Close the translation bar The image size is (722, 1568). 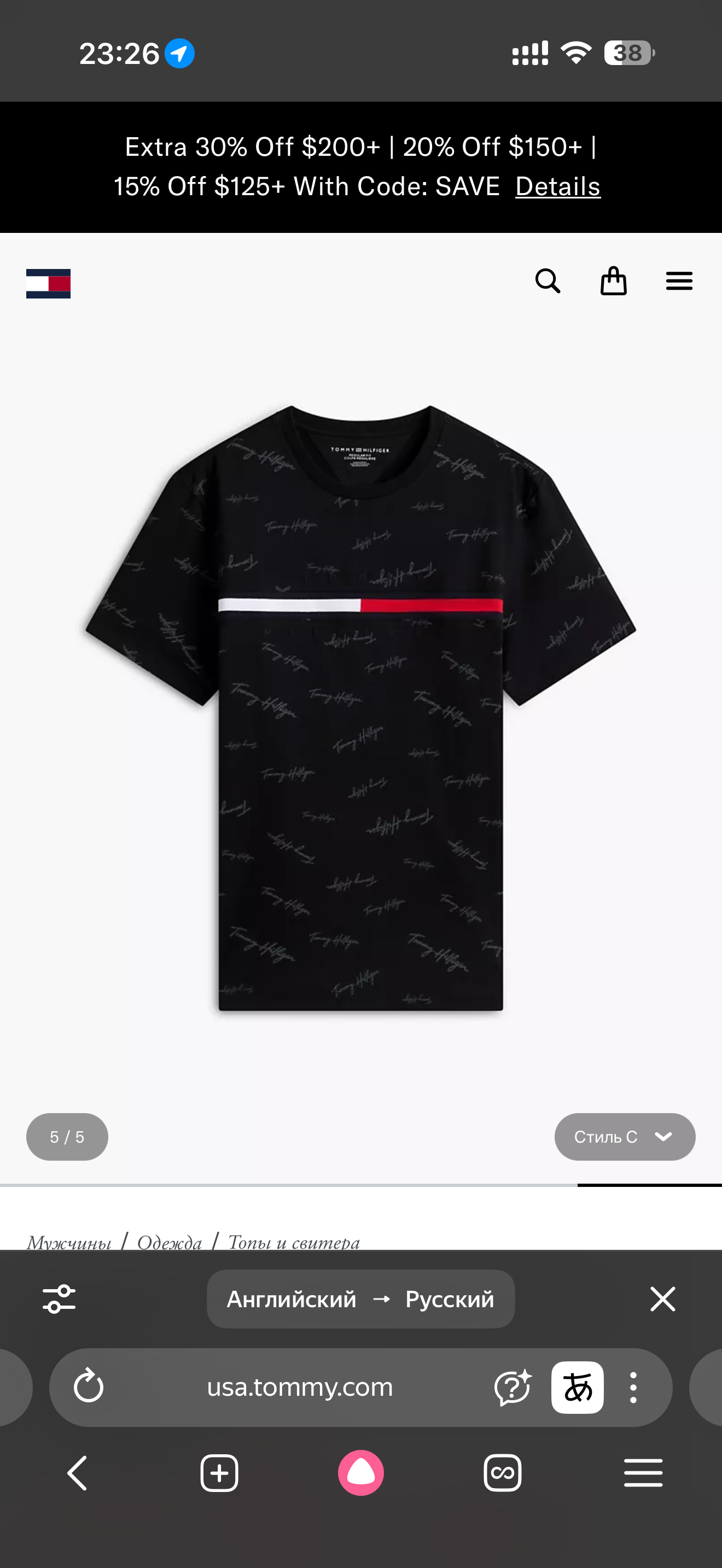click(662, 1299)
